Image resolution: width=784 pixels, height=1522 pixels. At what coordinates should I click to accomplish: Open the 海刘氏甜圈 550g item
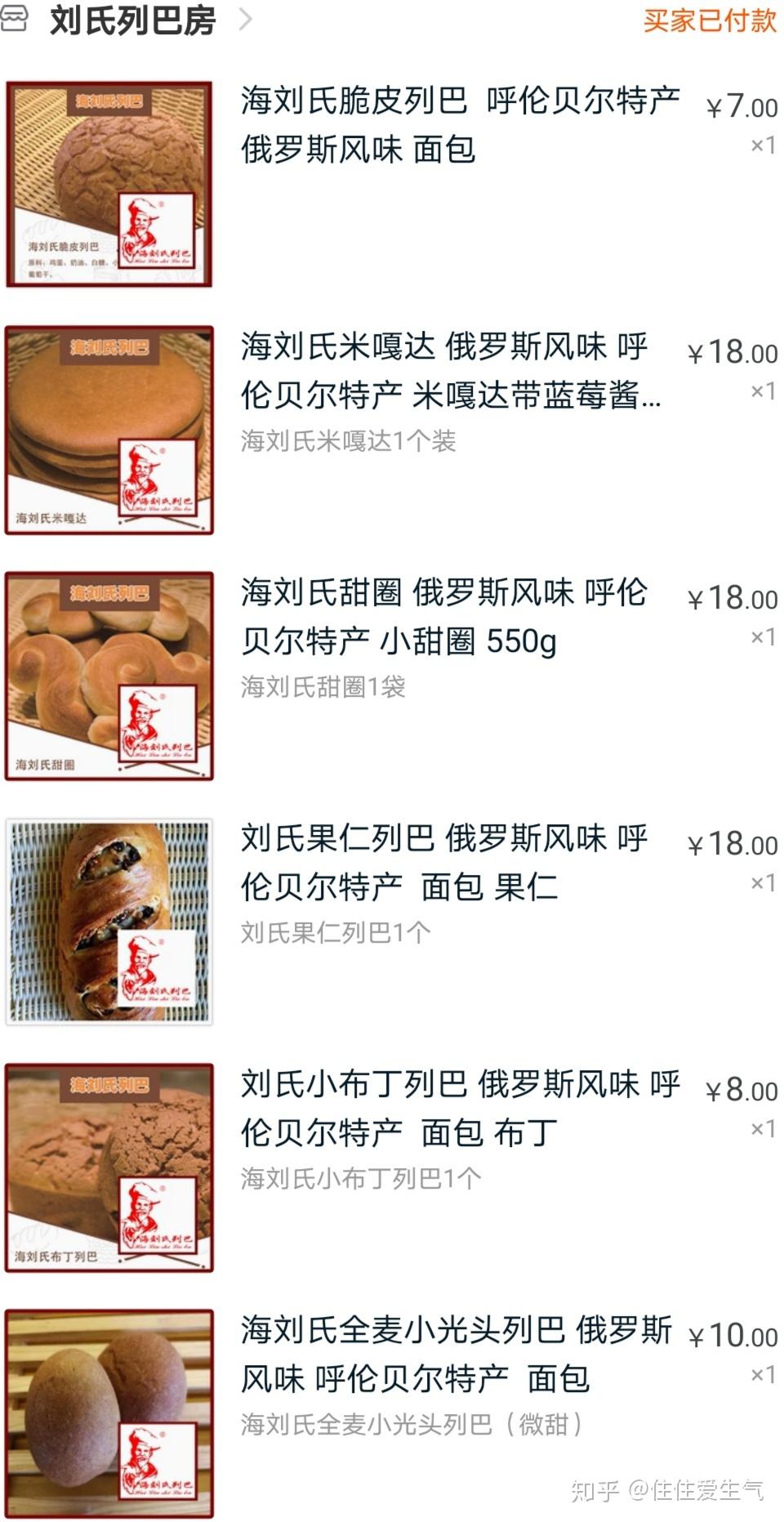coord(443,617)
